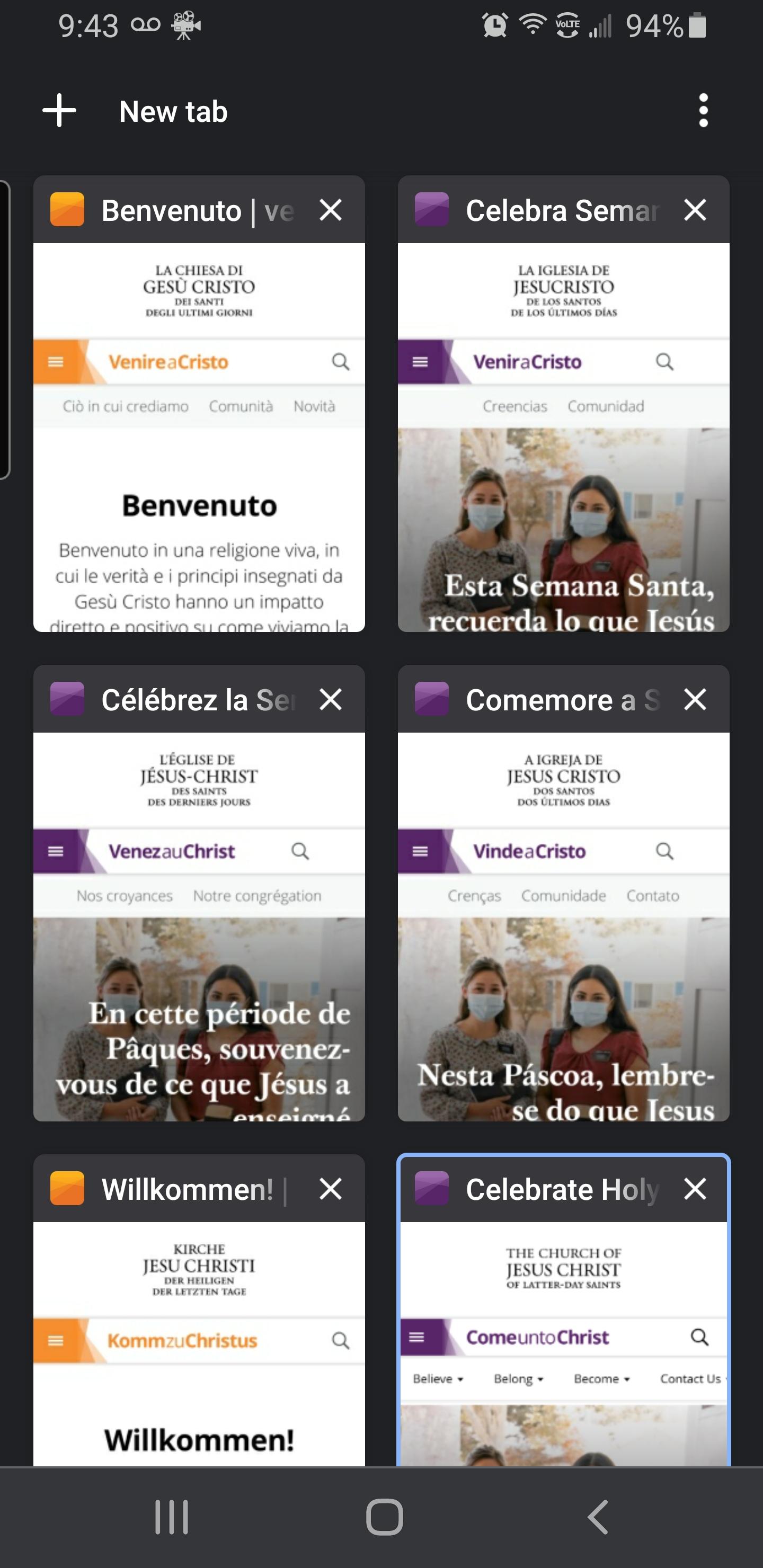Close the Willkommen! tab
The image size is (763, 1568).
(331, 1188)
